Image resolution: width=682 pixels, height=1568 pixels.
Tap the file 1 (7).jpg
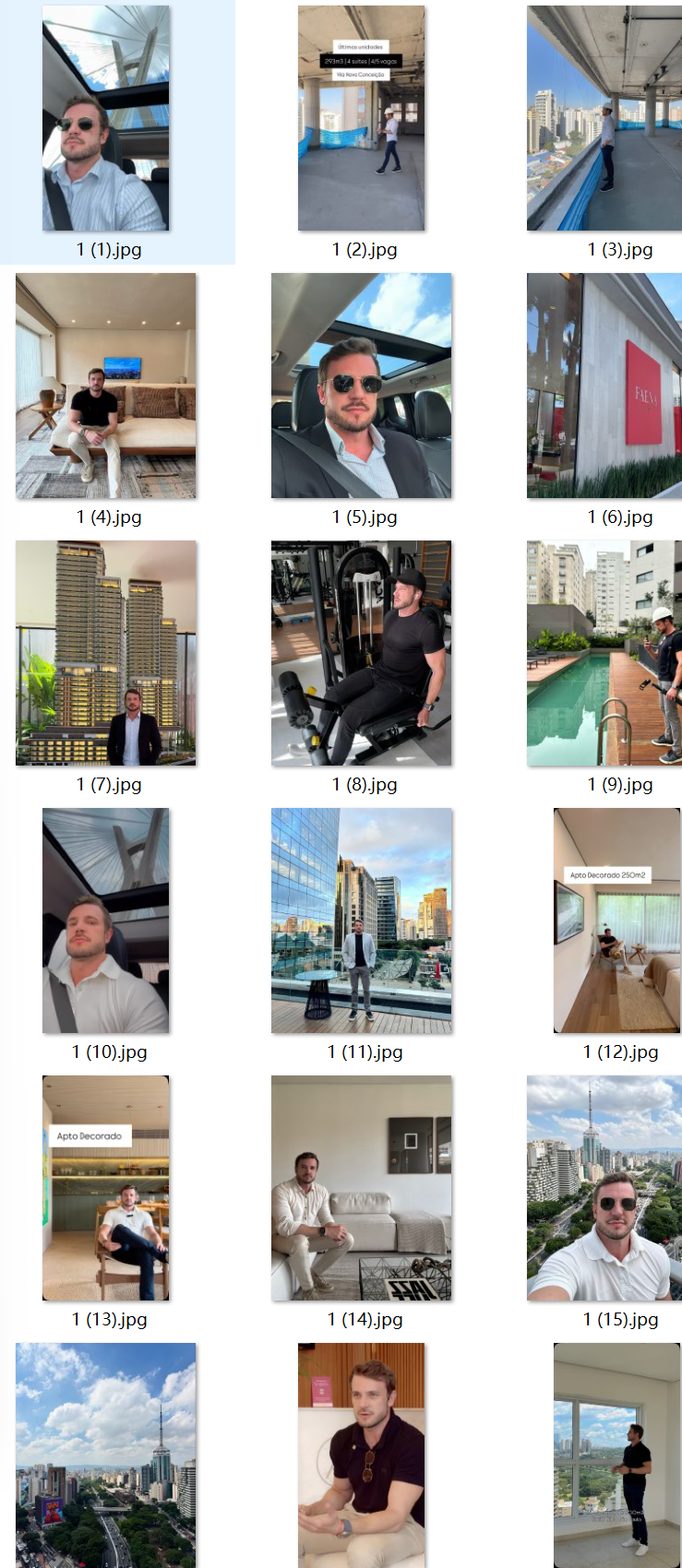pyautogui.click(x=106, y=653)
